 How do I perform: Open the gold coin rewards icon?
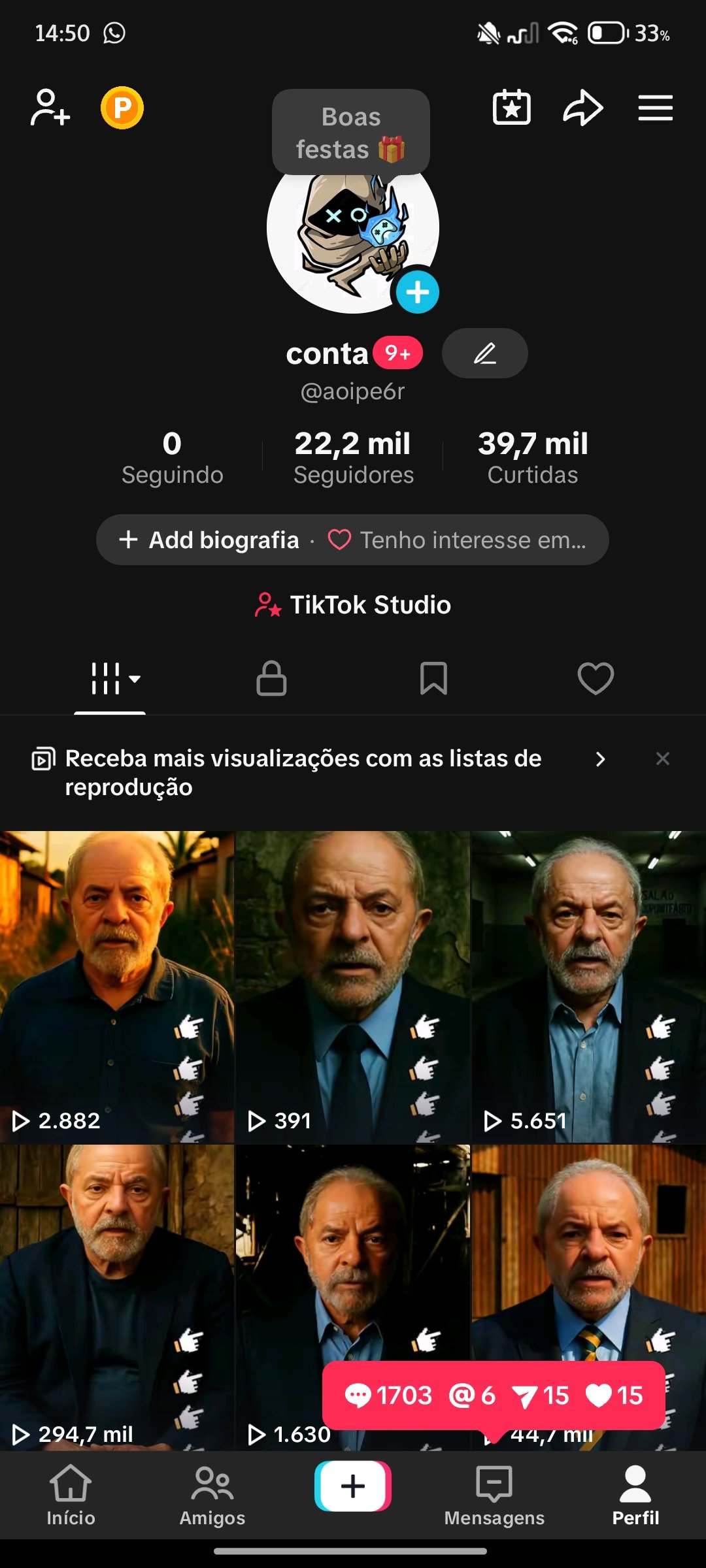[x=122, y=108]
